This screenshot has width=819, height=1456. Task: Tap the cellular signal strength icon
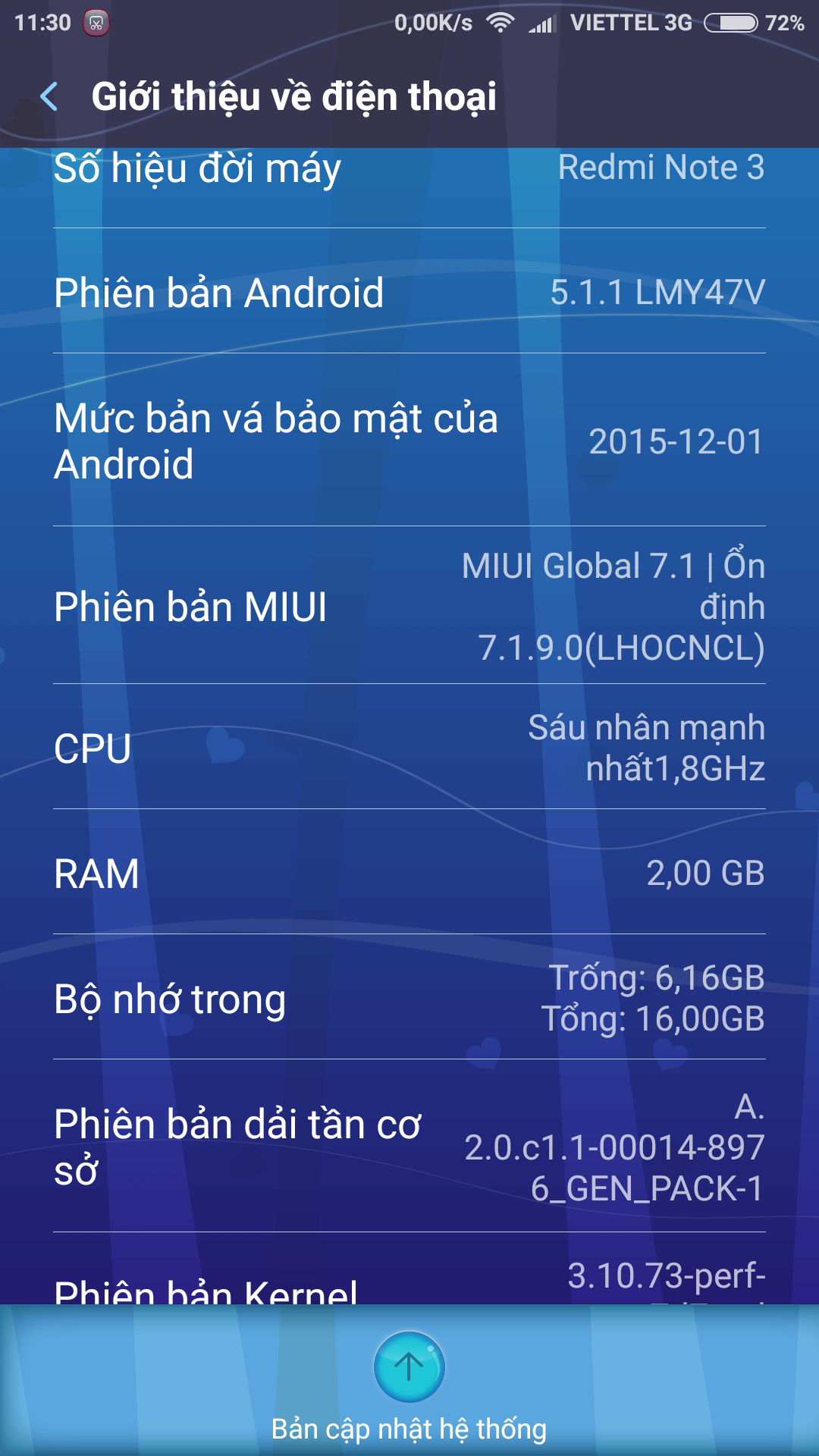543,21
